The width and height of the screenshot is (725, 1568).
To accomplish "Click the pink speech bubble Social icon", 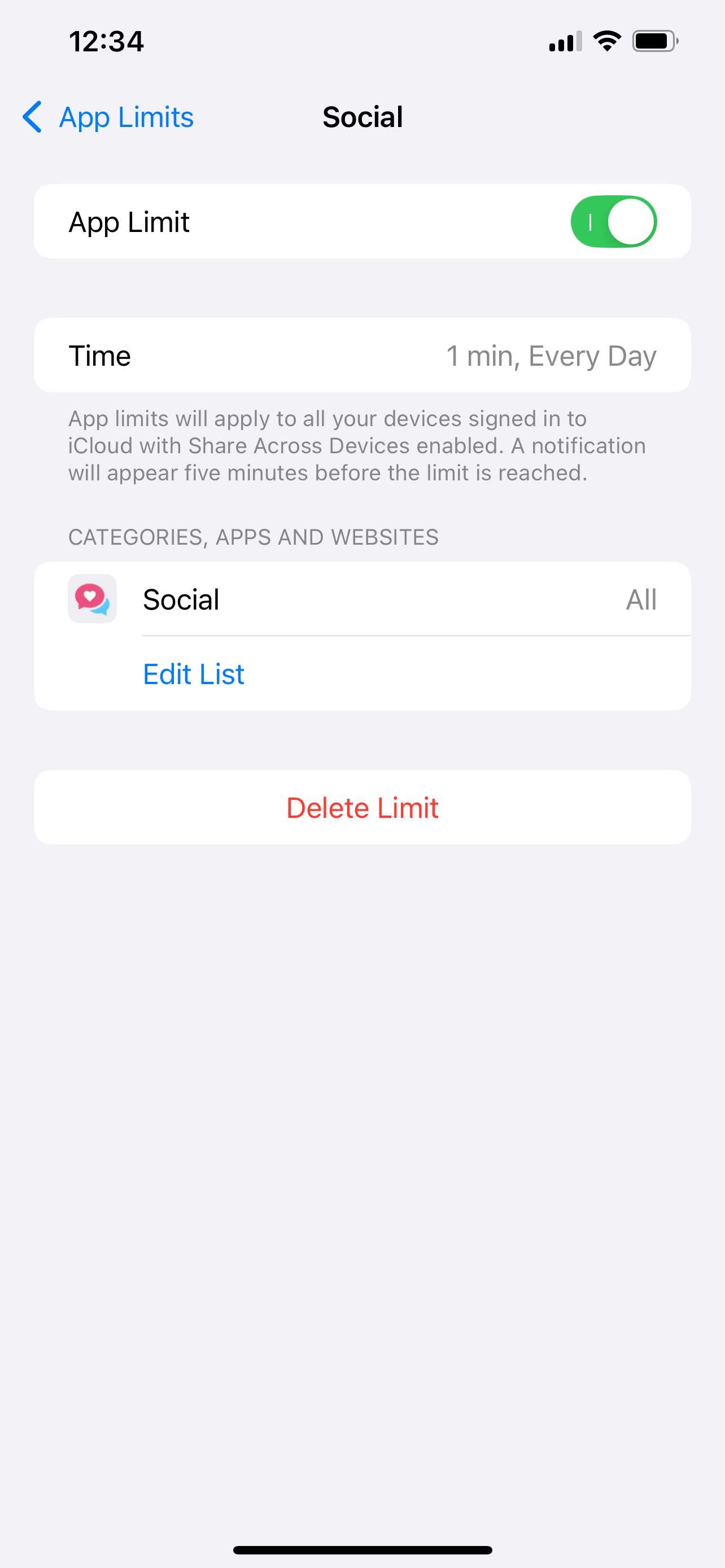I will (x=91, y=599).
